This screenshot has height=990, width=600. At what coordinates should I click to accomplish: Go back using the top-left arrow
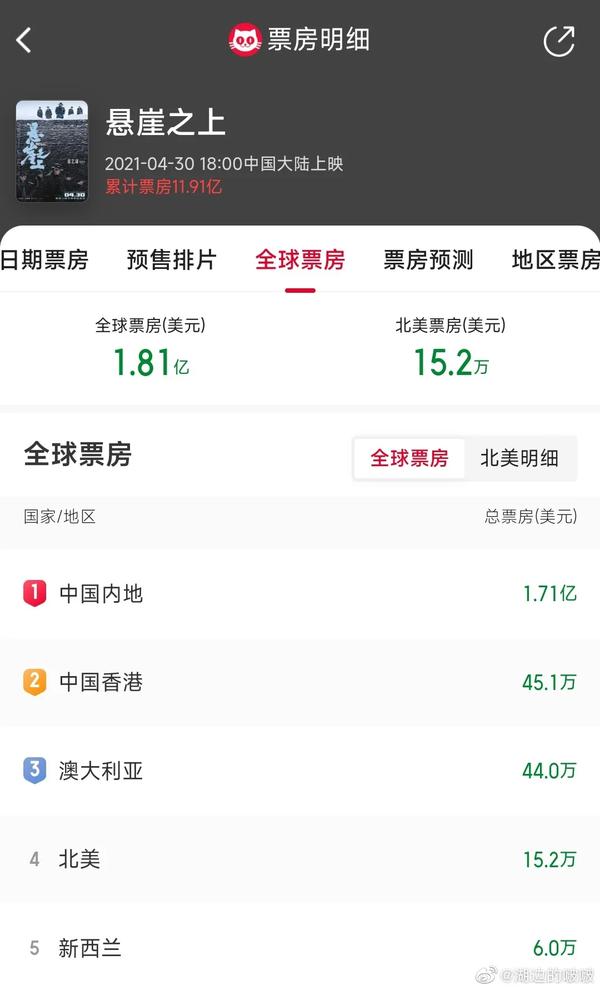pyautogui.click(x=24, y=40)
